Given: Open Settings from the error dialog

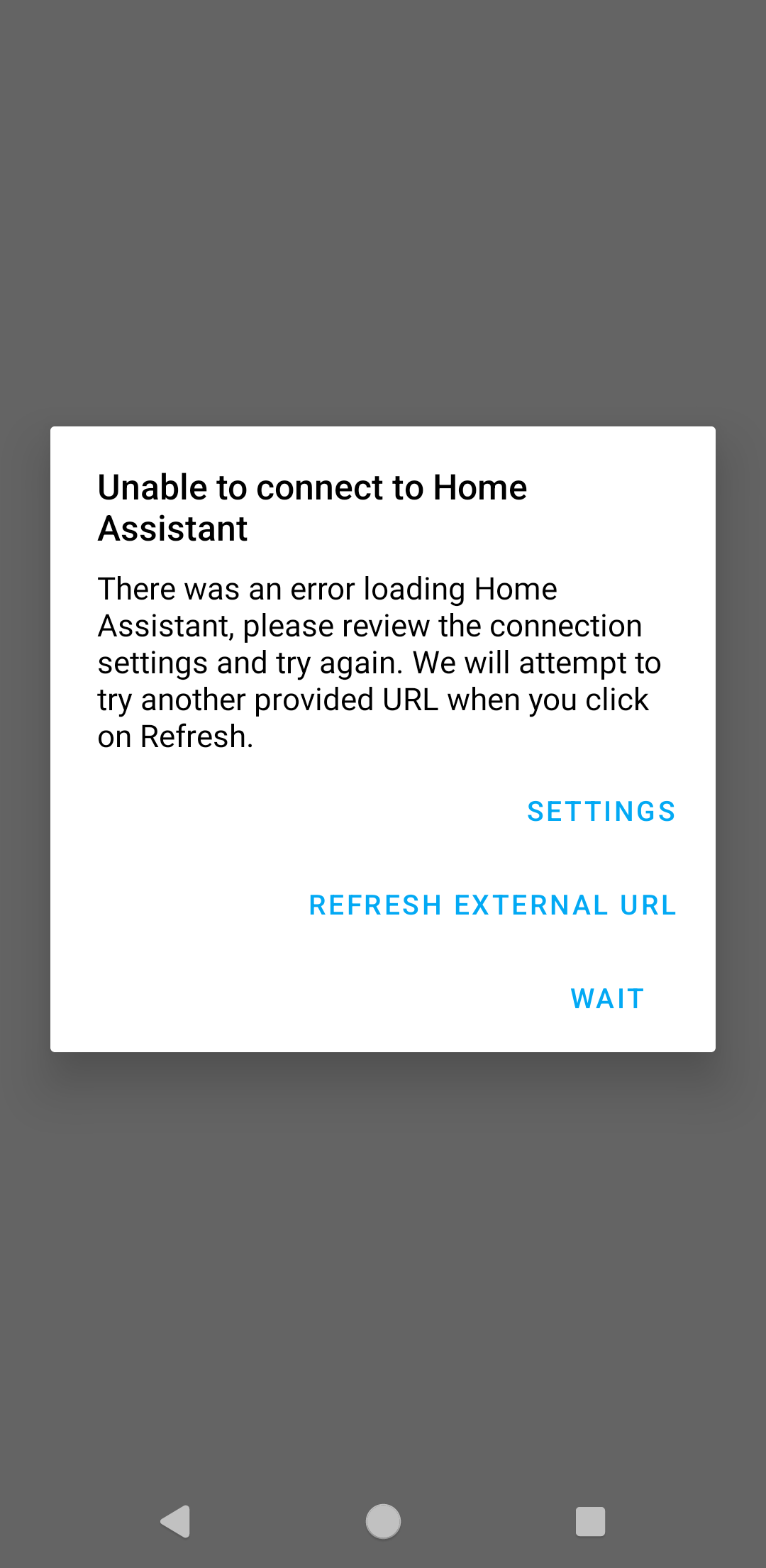Looking at the screenshot, I should tap(601, 812).
